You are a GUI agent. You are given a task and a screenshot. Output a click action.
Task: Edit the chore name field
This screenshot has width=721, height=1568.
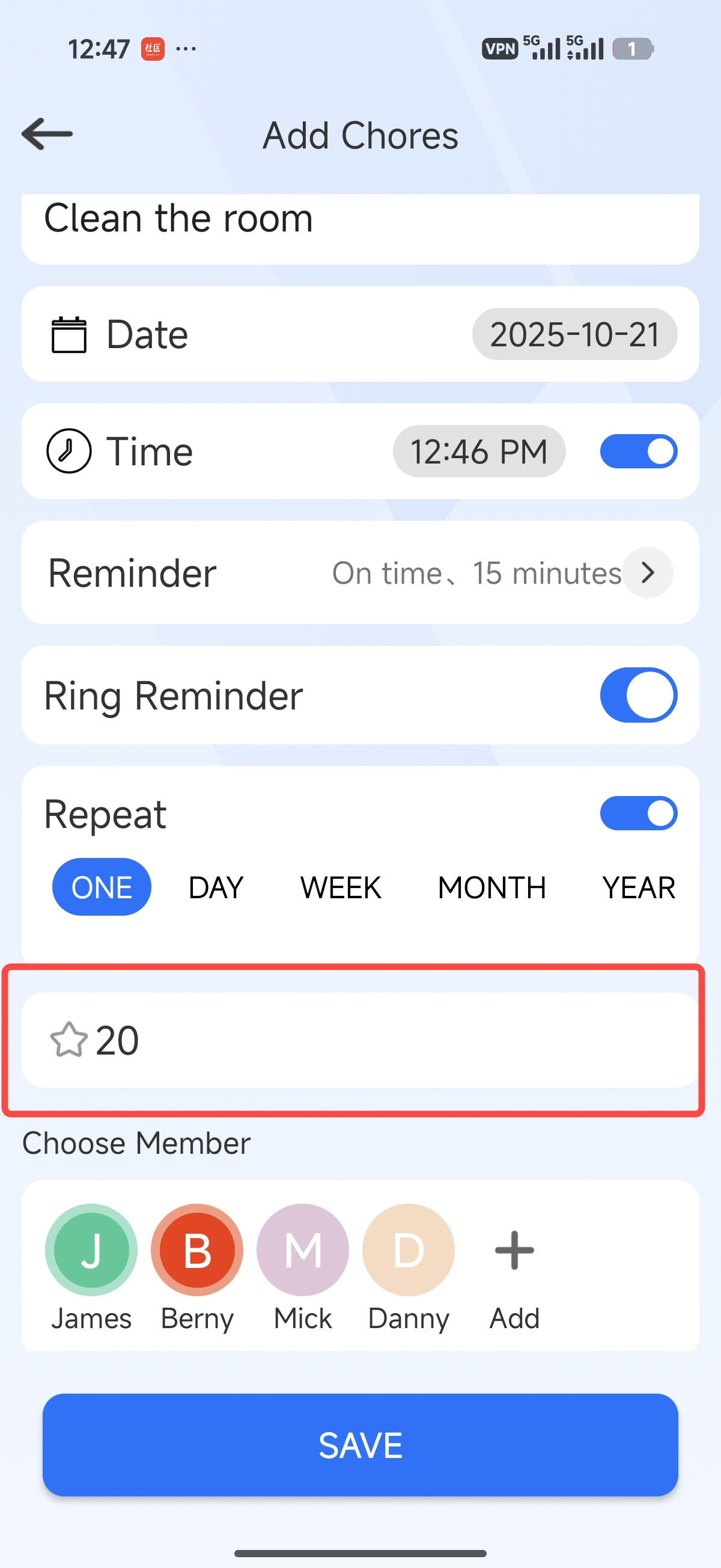point(359,222)
